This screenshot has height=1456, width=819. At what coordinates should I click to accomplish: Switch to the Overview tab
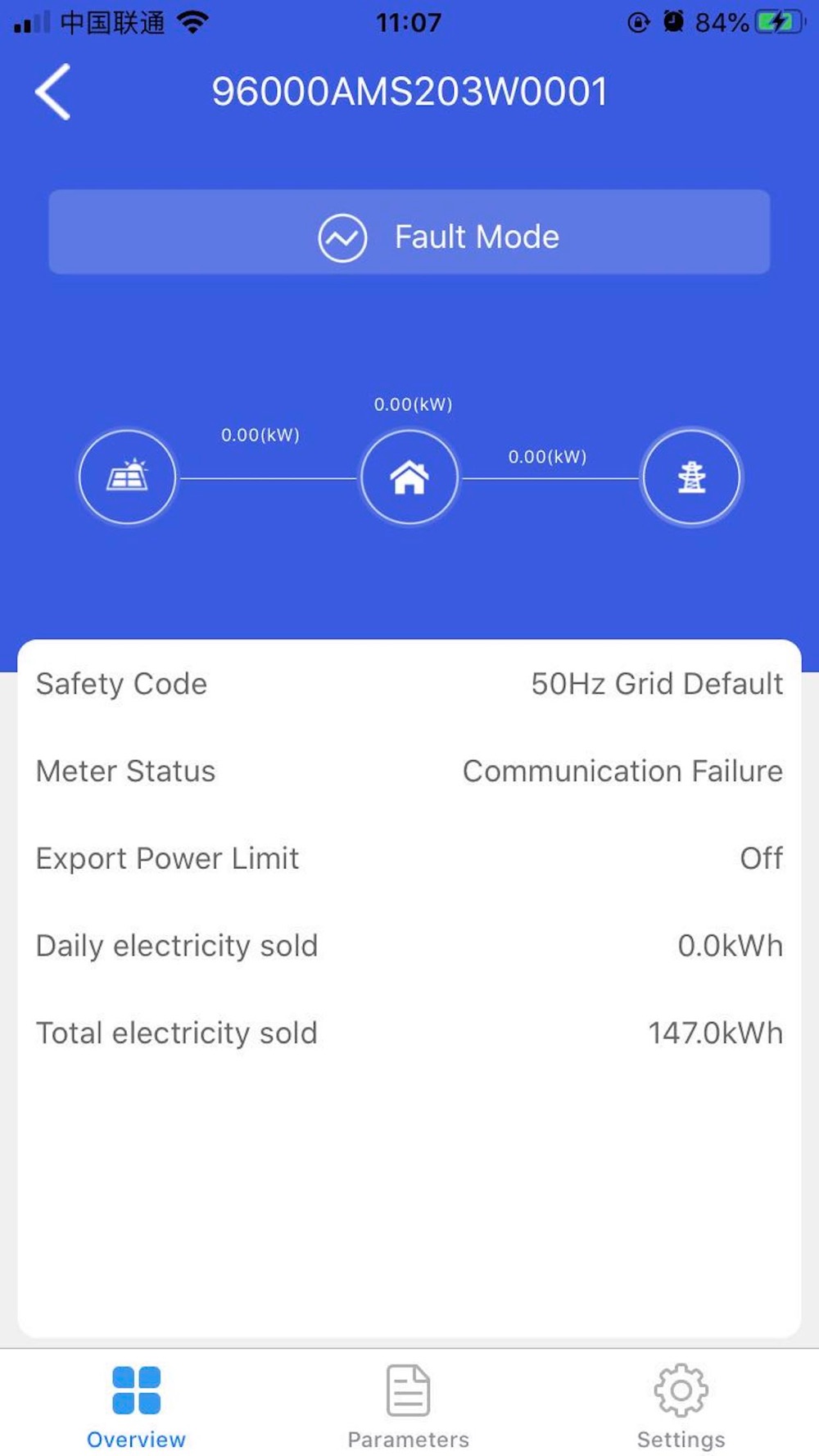click(x=136, y=1405)
